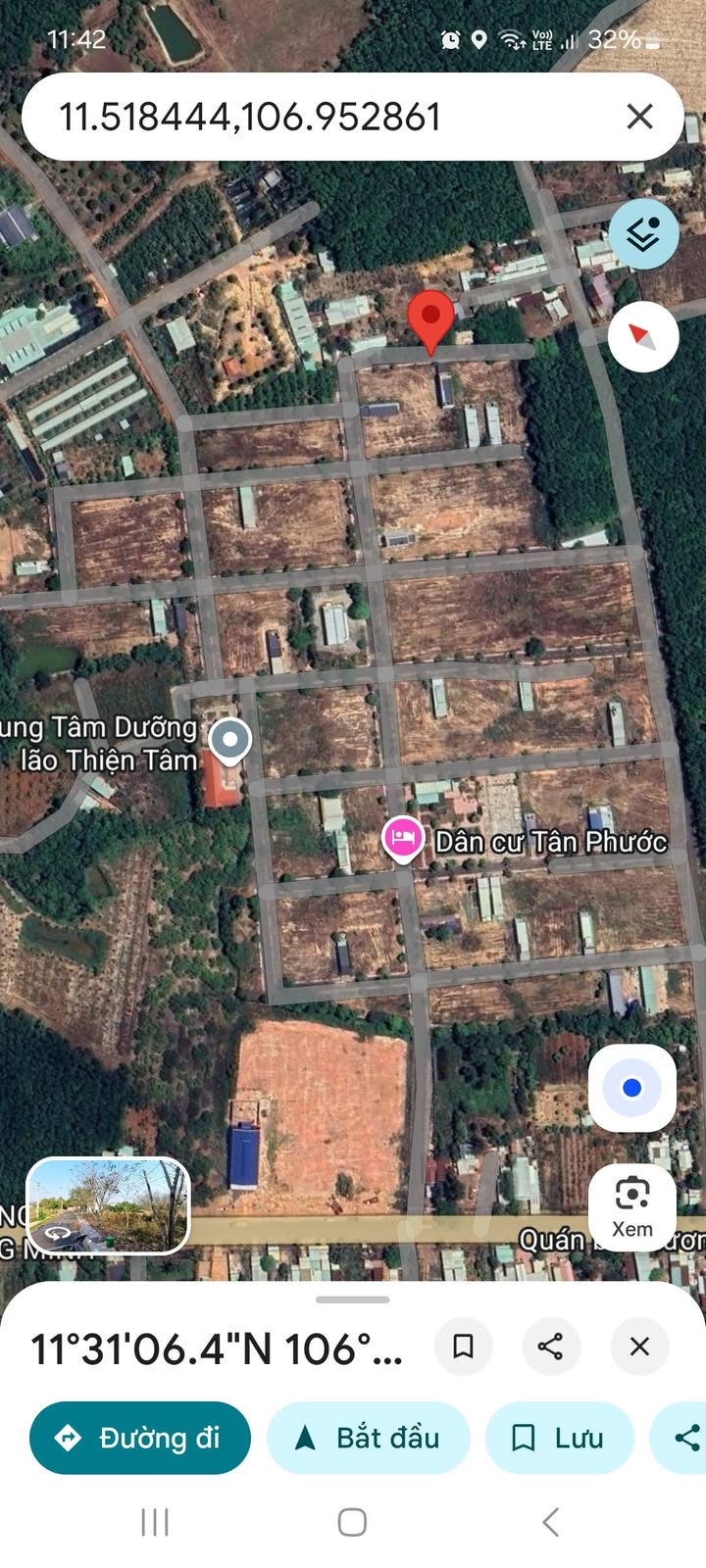Save the place with Lưu
This screenshot has width=706, height=1568.
559,1438
